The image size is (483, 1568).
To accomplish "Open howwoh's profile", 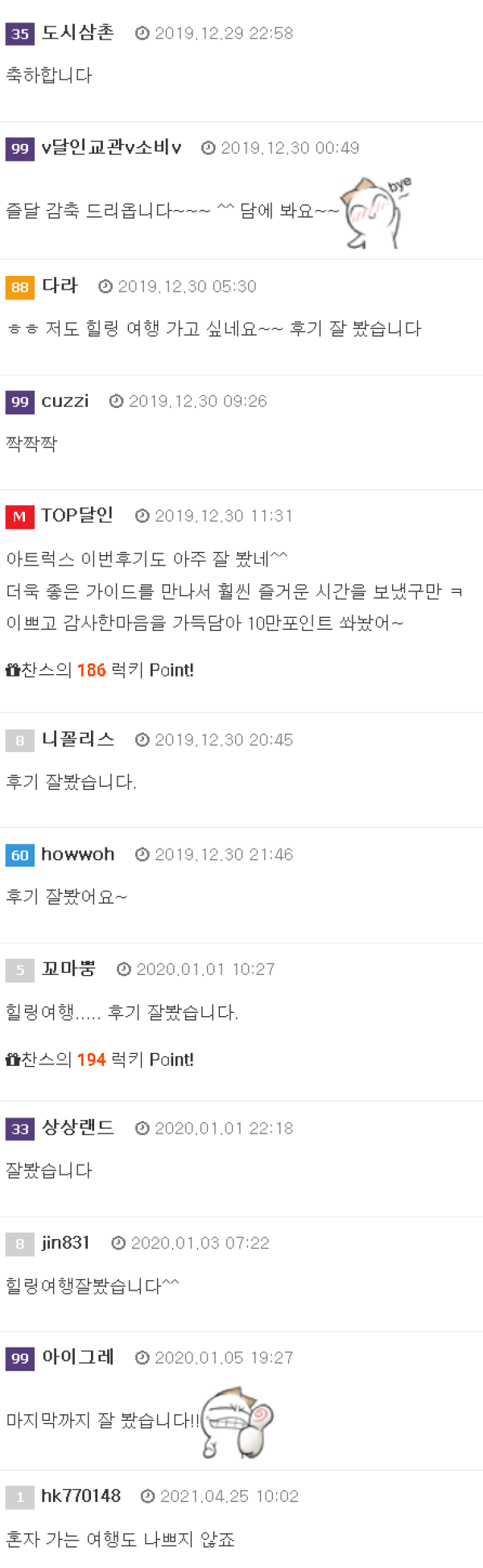I will tap(78, 854).
